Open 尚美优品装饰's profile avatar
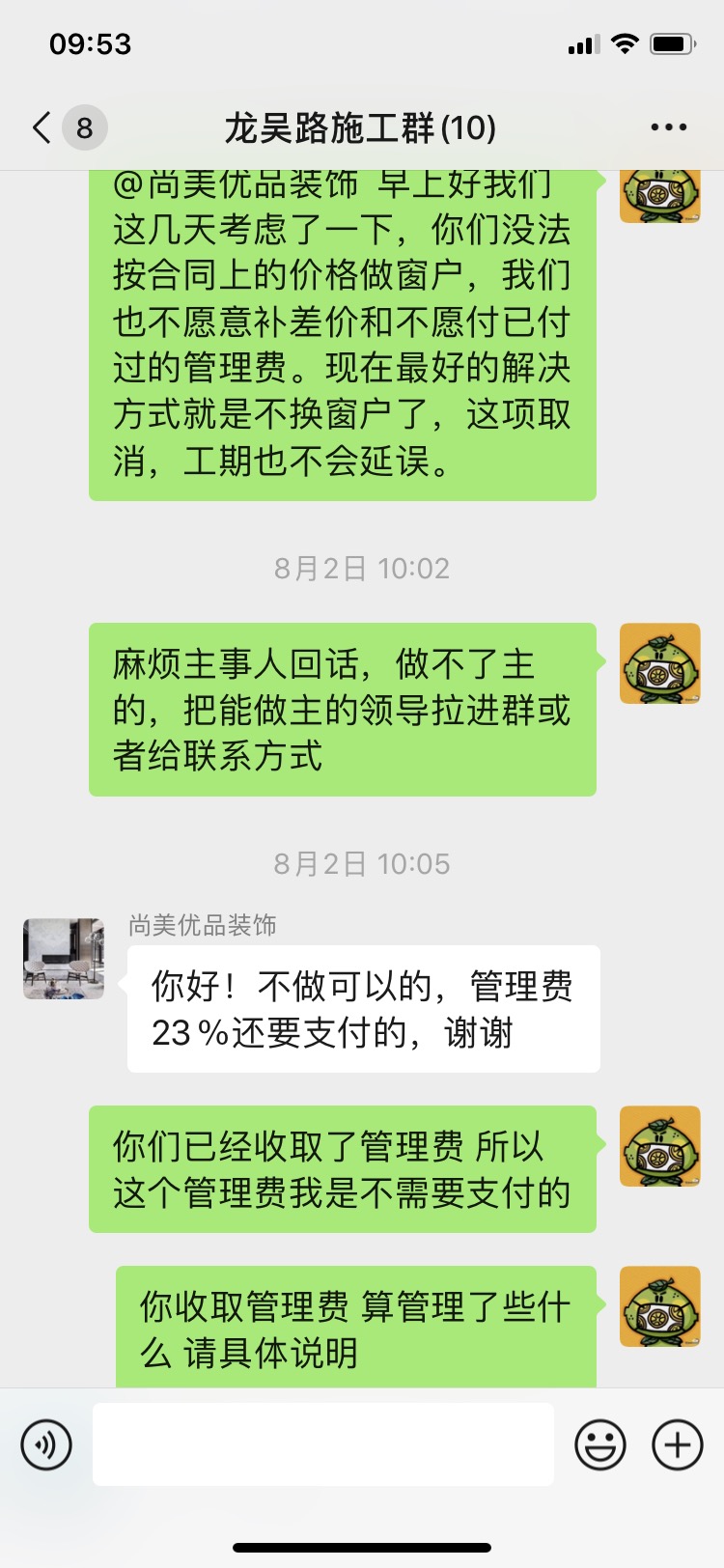 [x=64, y=959]
